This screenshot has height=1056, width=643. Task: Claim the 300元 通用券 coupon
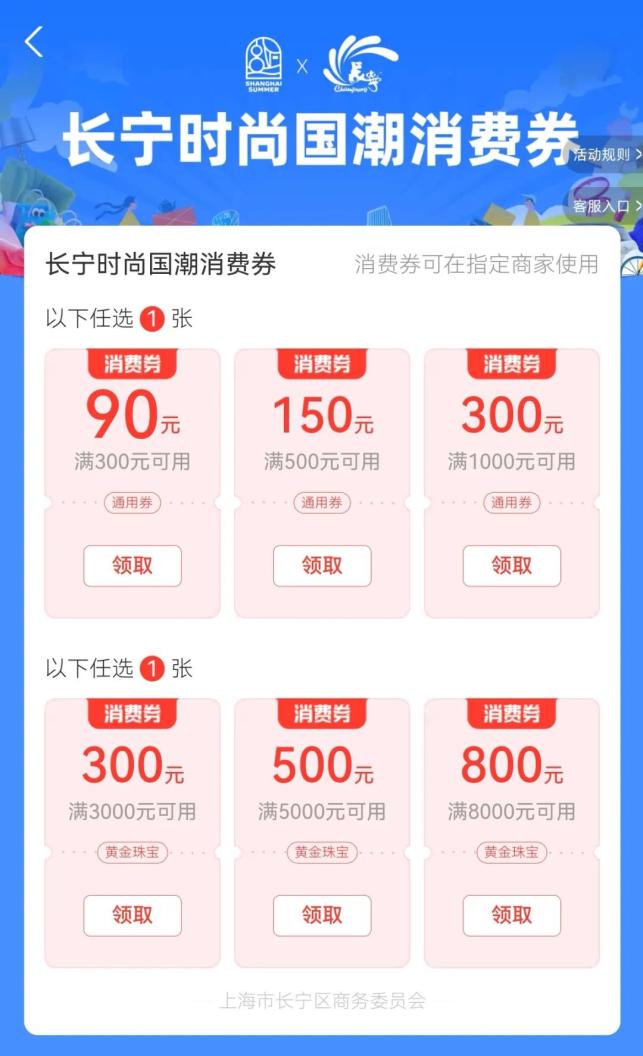(511, 566)
